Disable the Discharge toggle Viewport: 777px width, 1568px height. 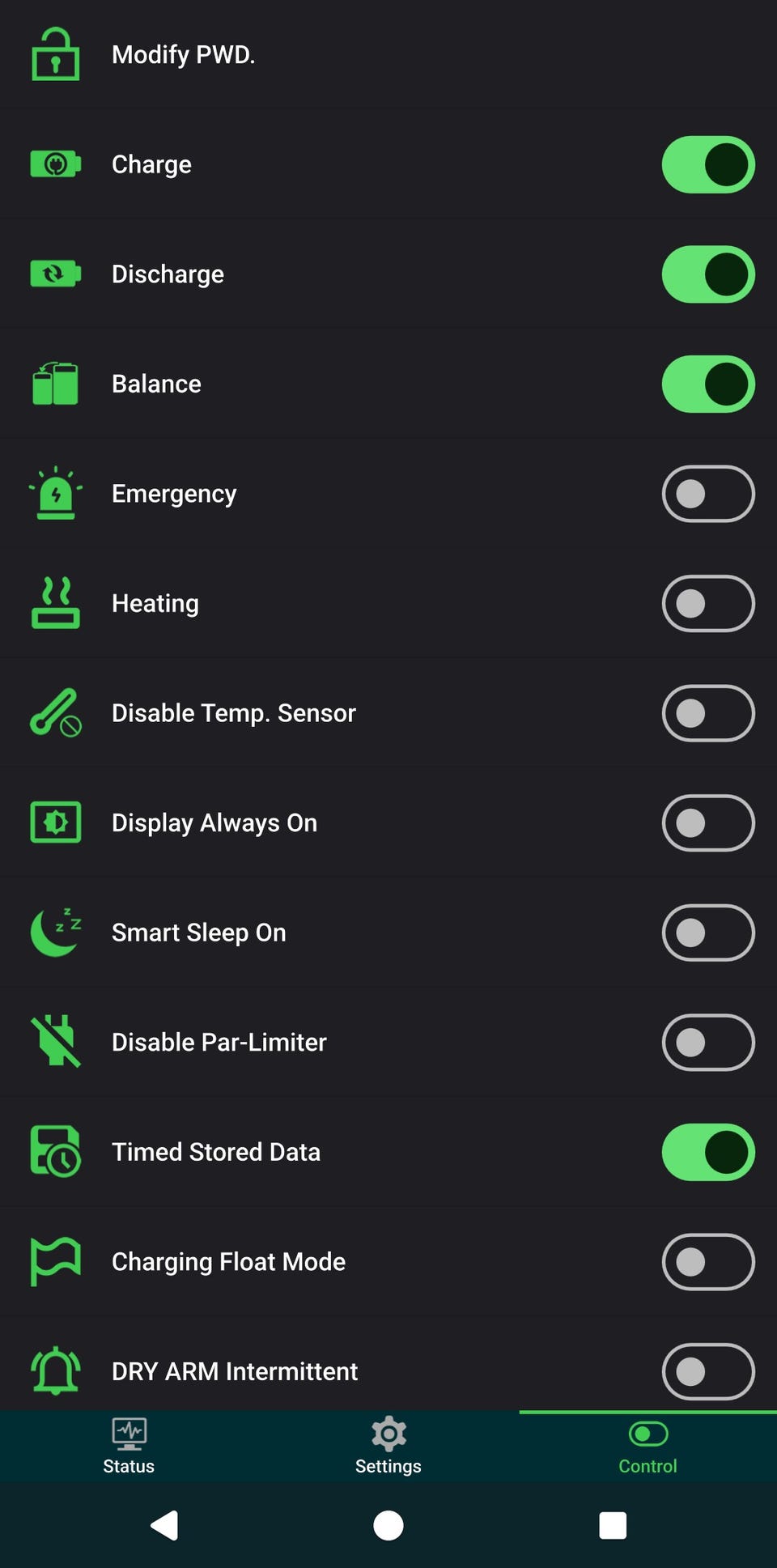point(708,274)
